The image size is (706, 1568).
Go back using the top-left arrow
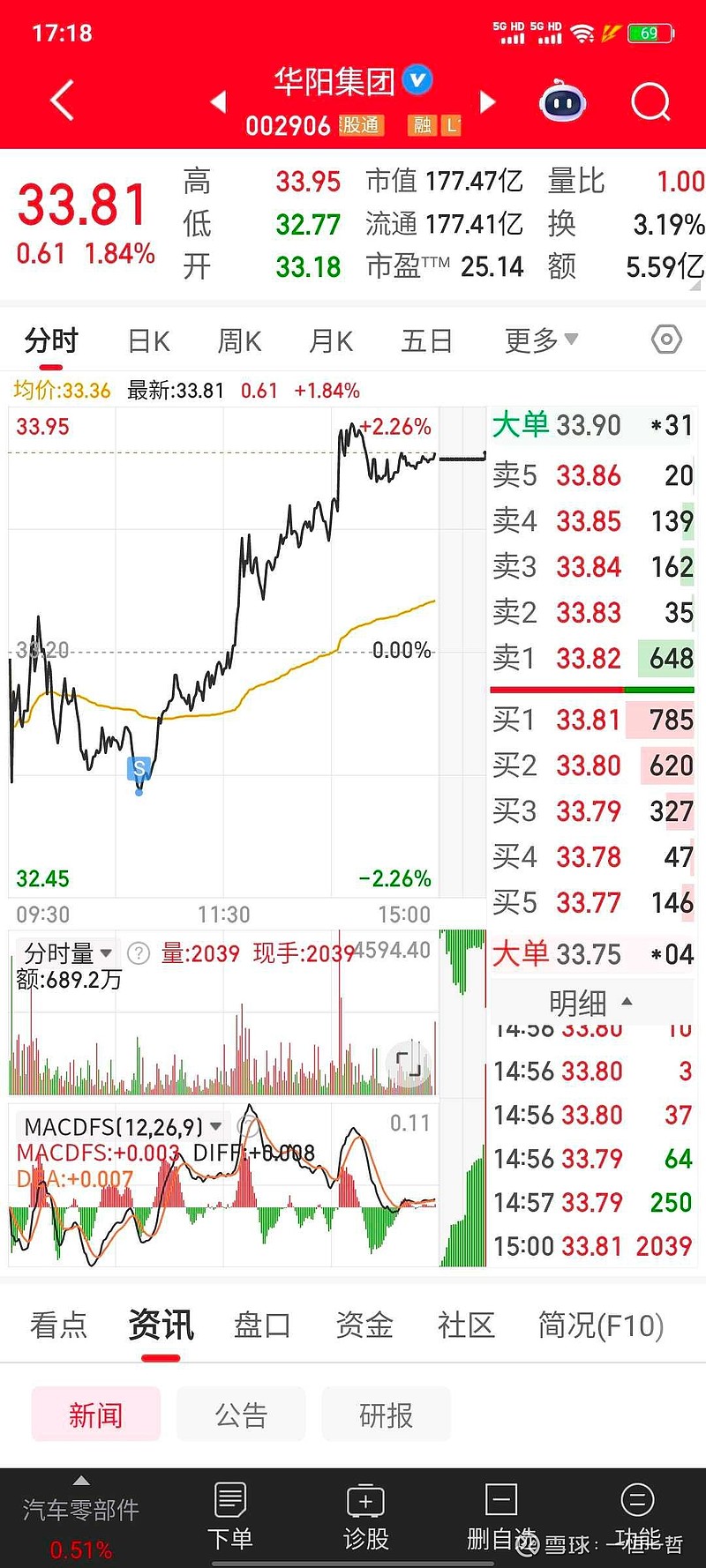(x=62, y=101)
